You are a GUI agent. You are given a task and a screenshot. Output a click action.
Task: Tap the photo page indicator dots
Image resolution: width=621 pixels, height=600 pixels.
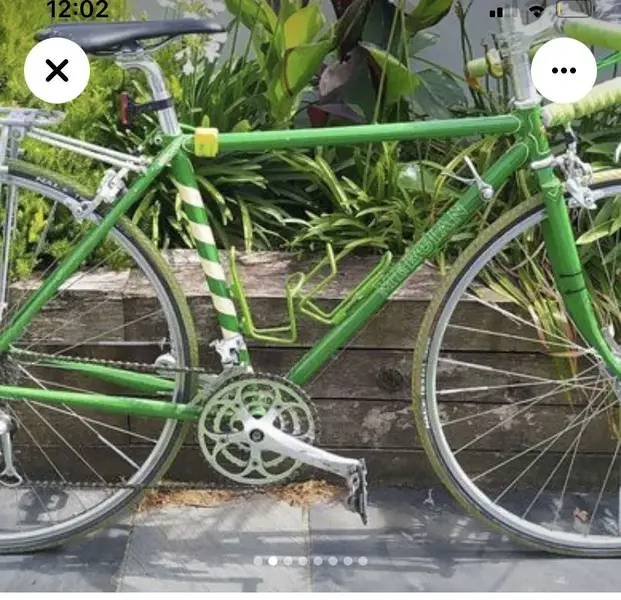pos(310,561)
